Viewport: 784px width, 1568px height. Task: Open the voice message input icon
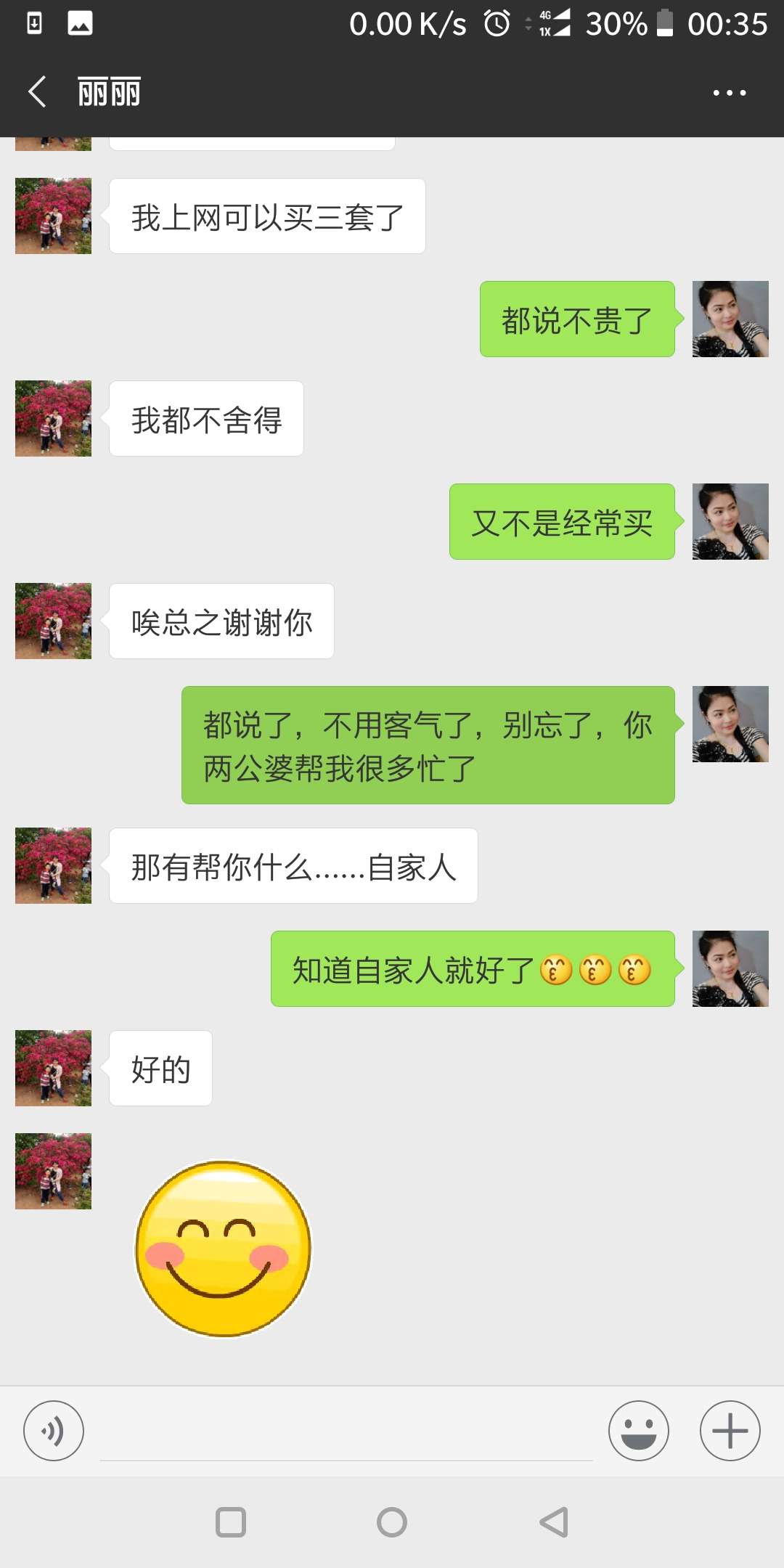(x=53, y=1431)
